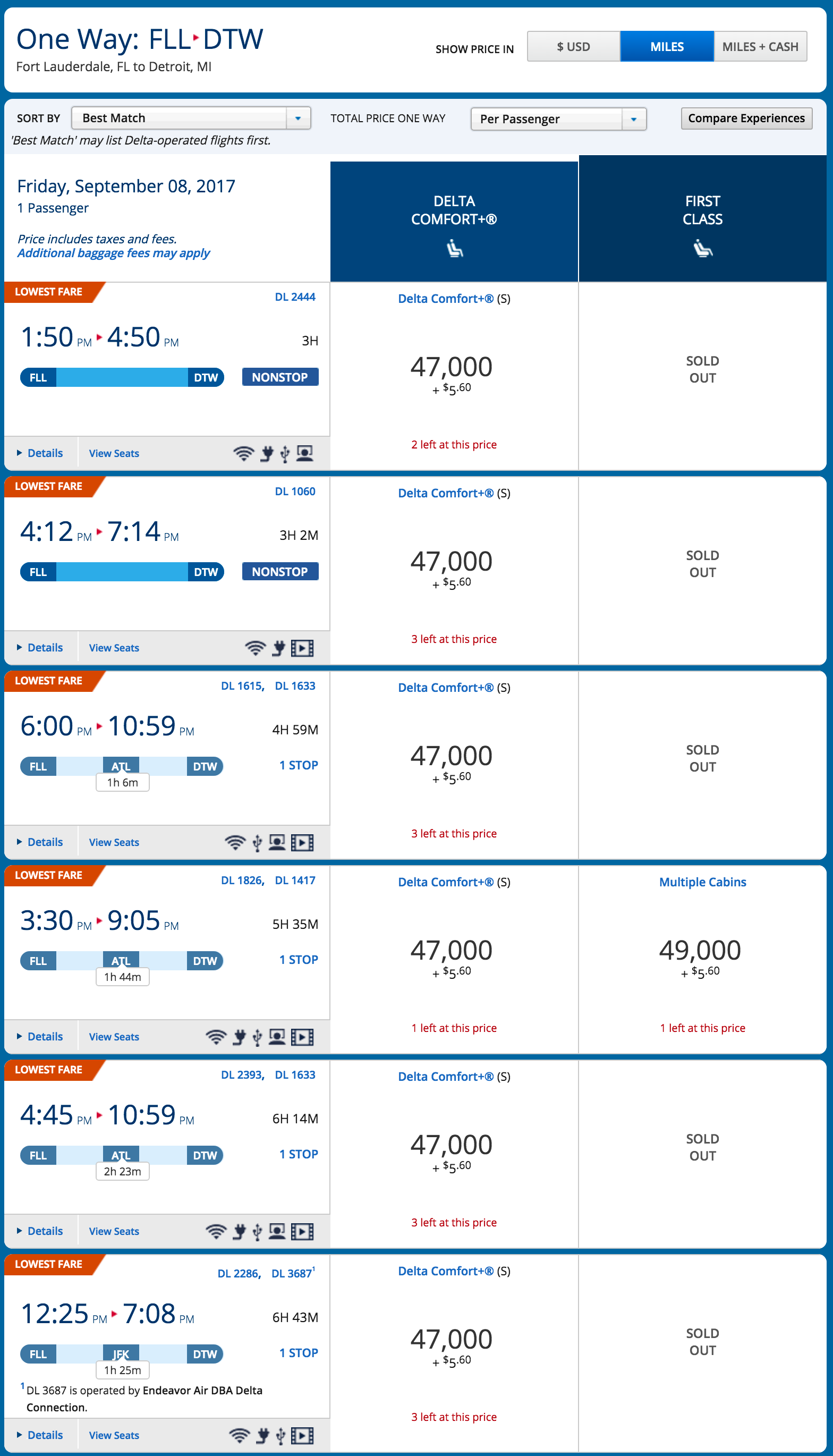Open the DL 2393 flight number link

pyautogui.click(x=242, y=1075)
